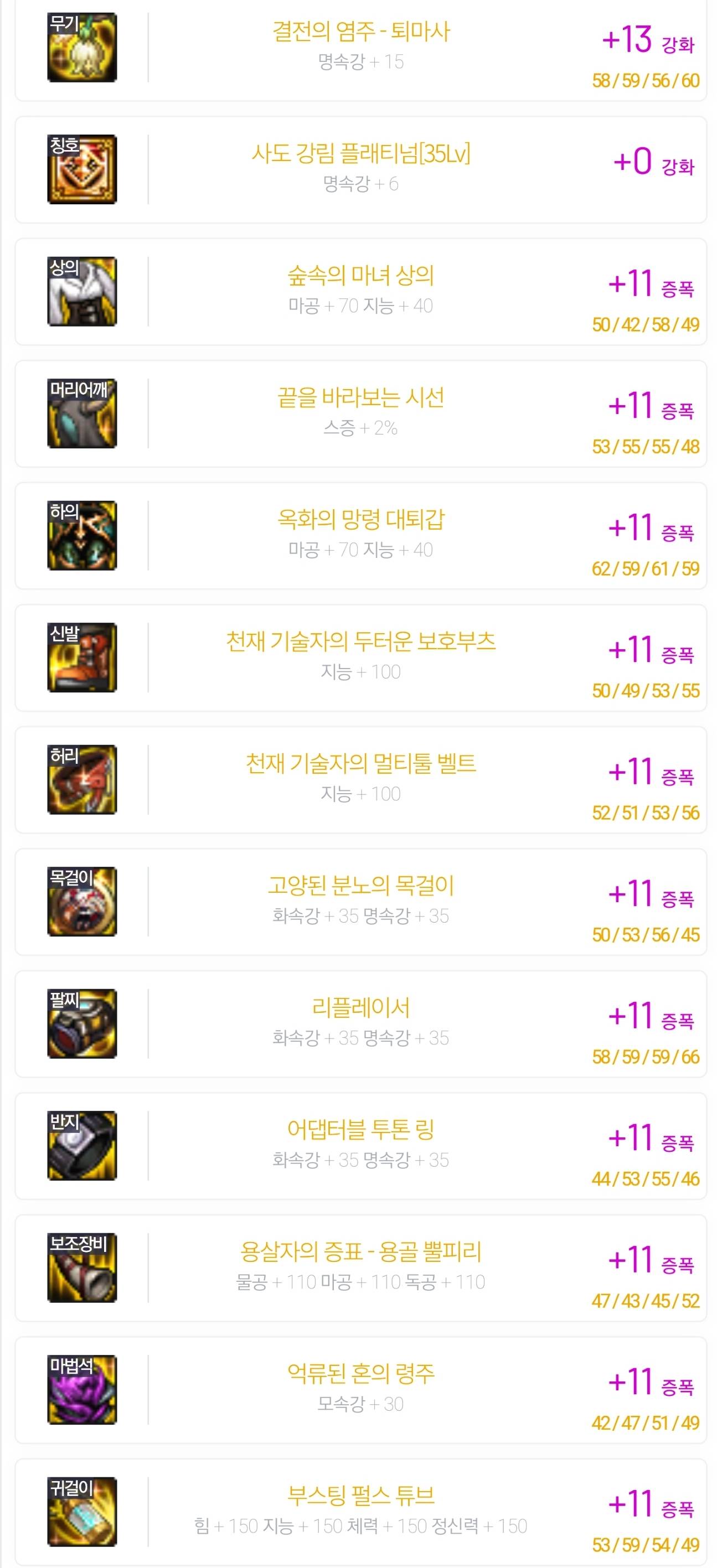
Task: Open the 결전의 염주 - 퇴마사 weapon card
Action: click(360, 48)
